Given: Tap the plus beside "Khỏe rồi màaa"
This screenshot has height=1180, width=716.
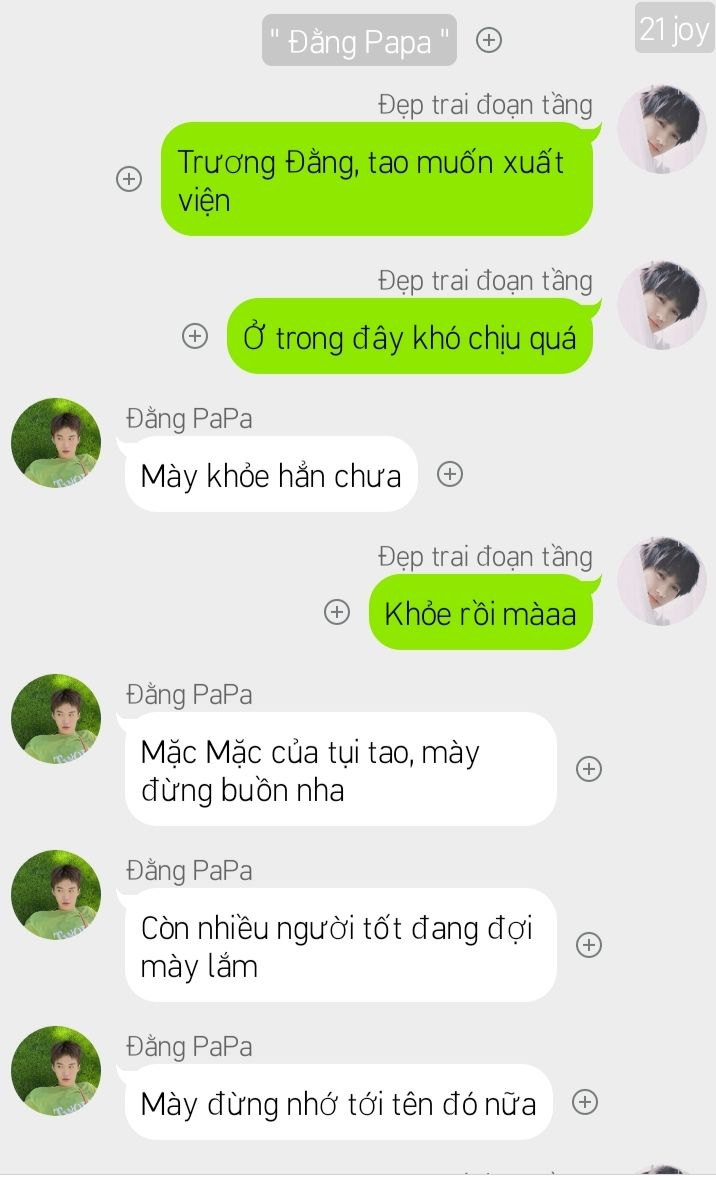Looking at the screenshot, I should pyautogui.click(x=337, y=612).
